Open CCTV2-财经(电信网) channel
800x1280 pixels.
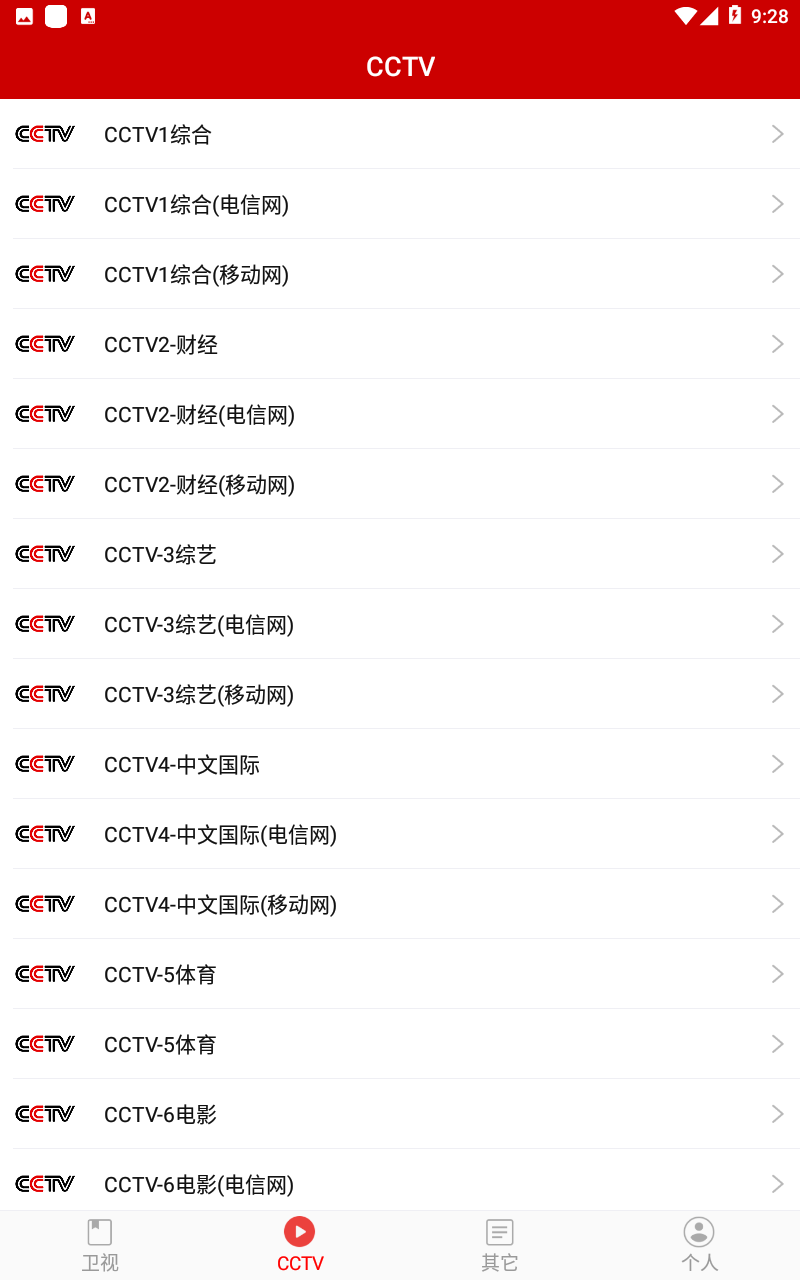(400, 414)
